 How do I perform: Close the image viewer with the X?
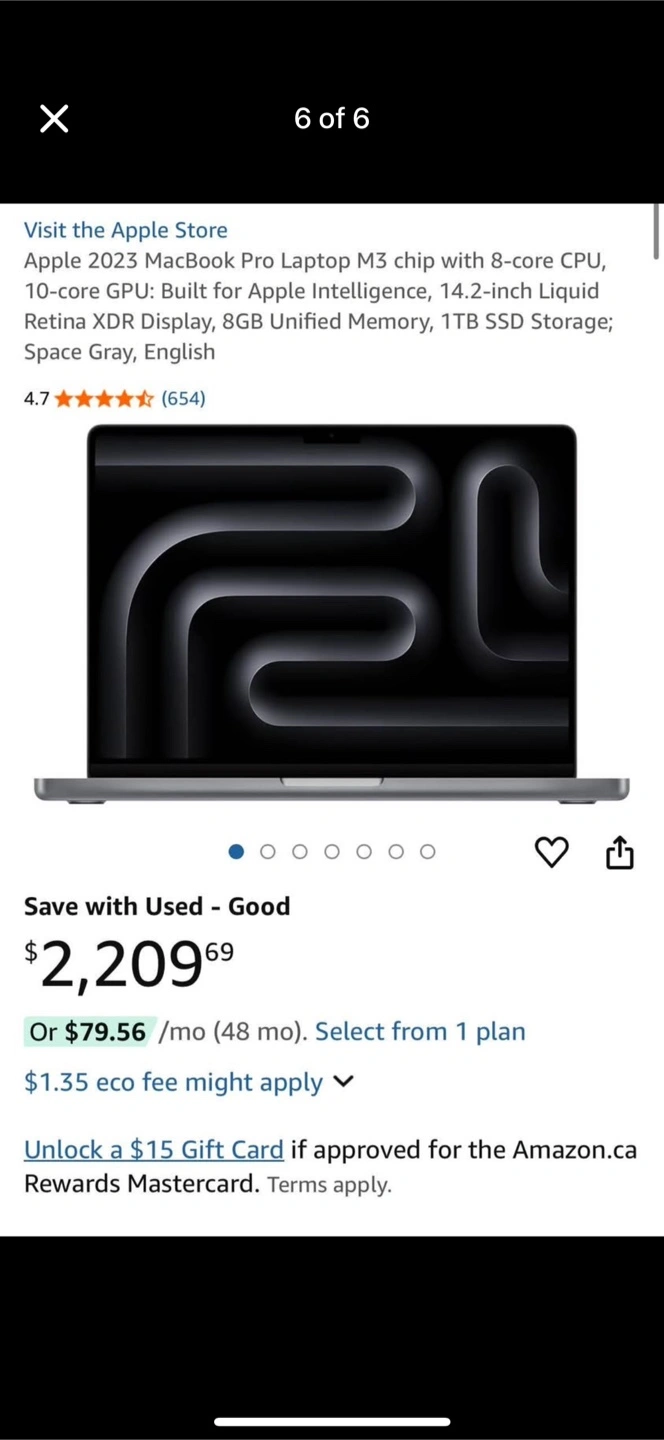(x=54, y=119)
